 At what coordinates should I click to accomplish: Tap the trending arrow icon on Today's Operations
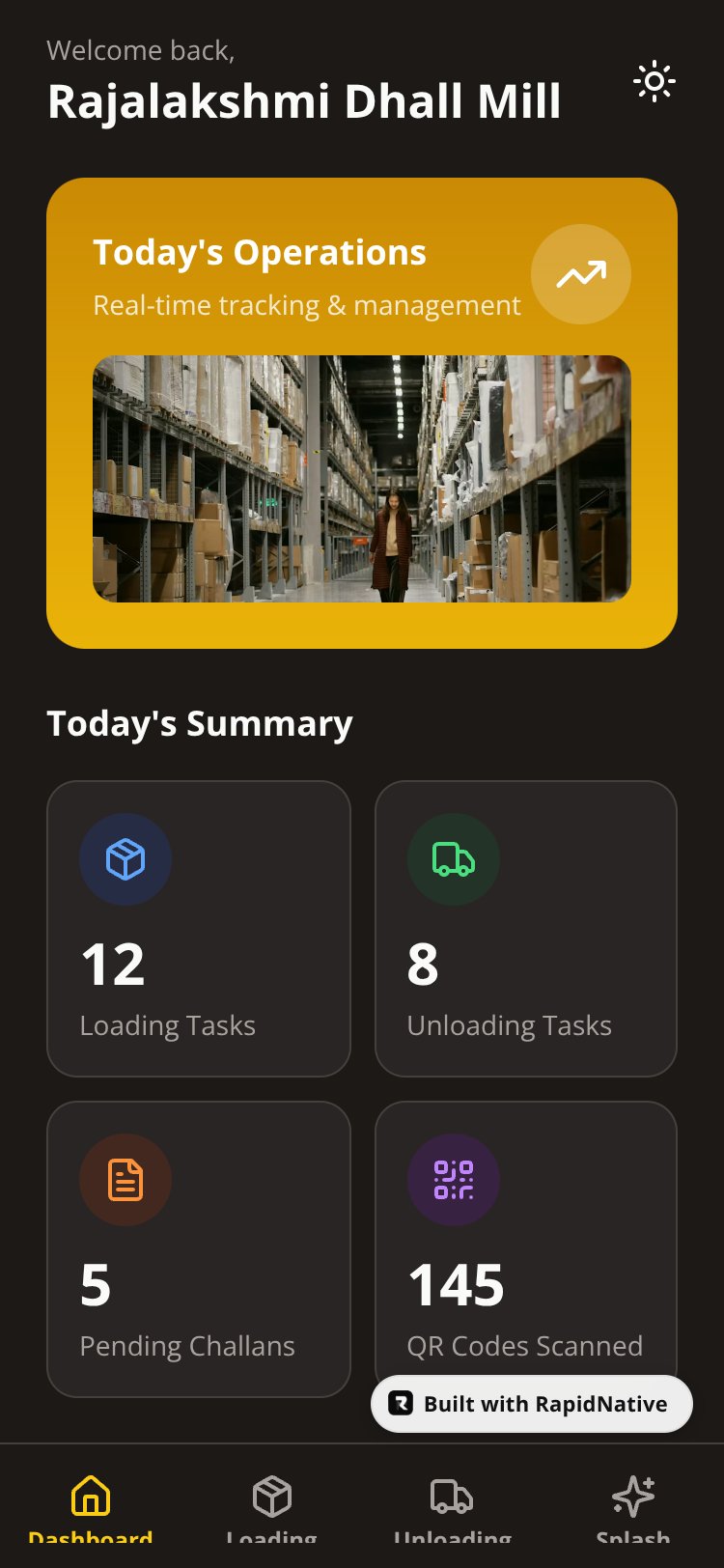pyautogui.click(x=581, y=275)
